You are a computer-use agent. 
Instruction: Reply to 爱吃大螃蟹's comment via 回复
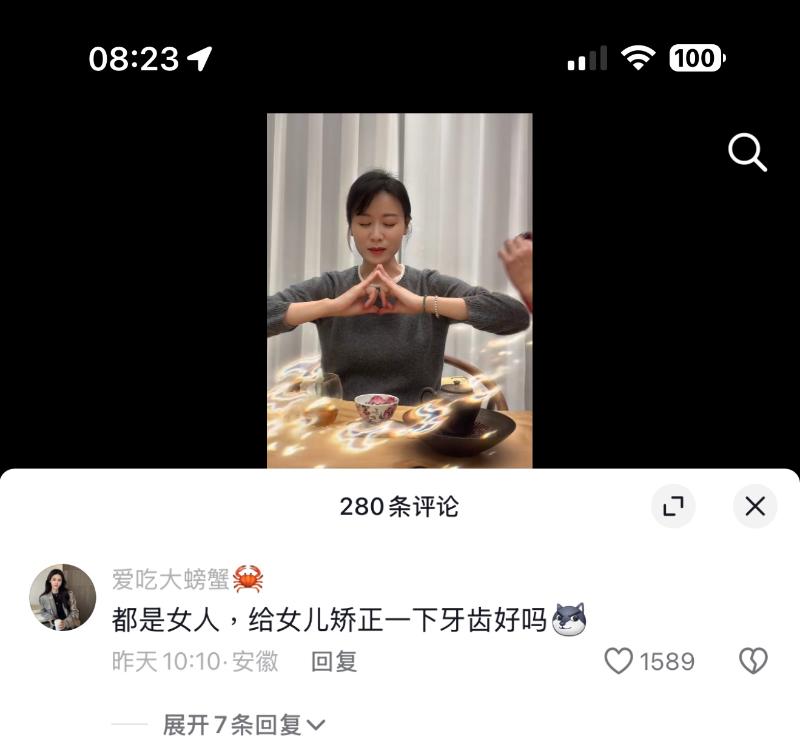(334, 661)
